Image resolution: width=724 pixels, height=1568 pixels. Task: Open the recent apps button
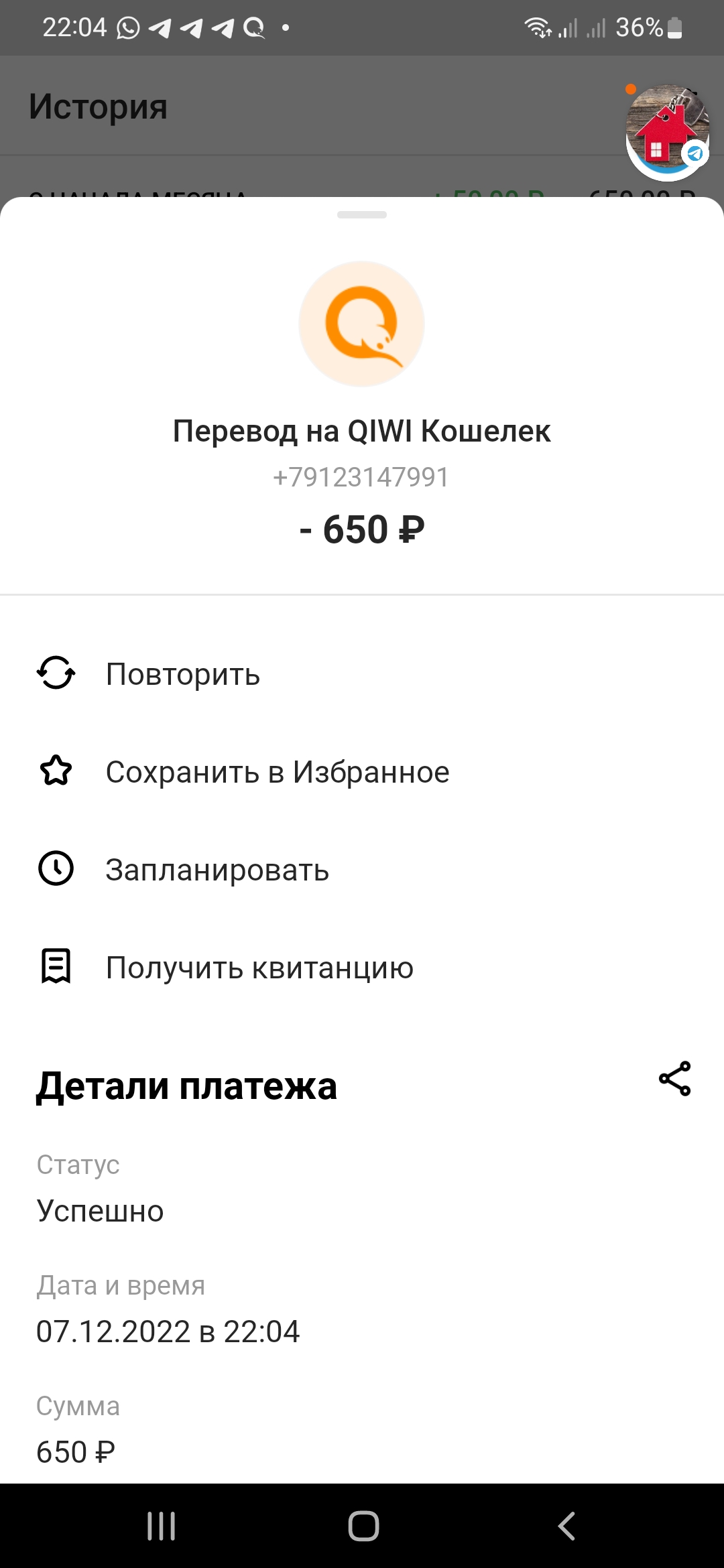pyautogui.click(x=162, y=1526)
